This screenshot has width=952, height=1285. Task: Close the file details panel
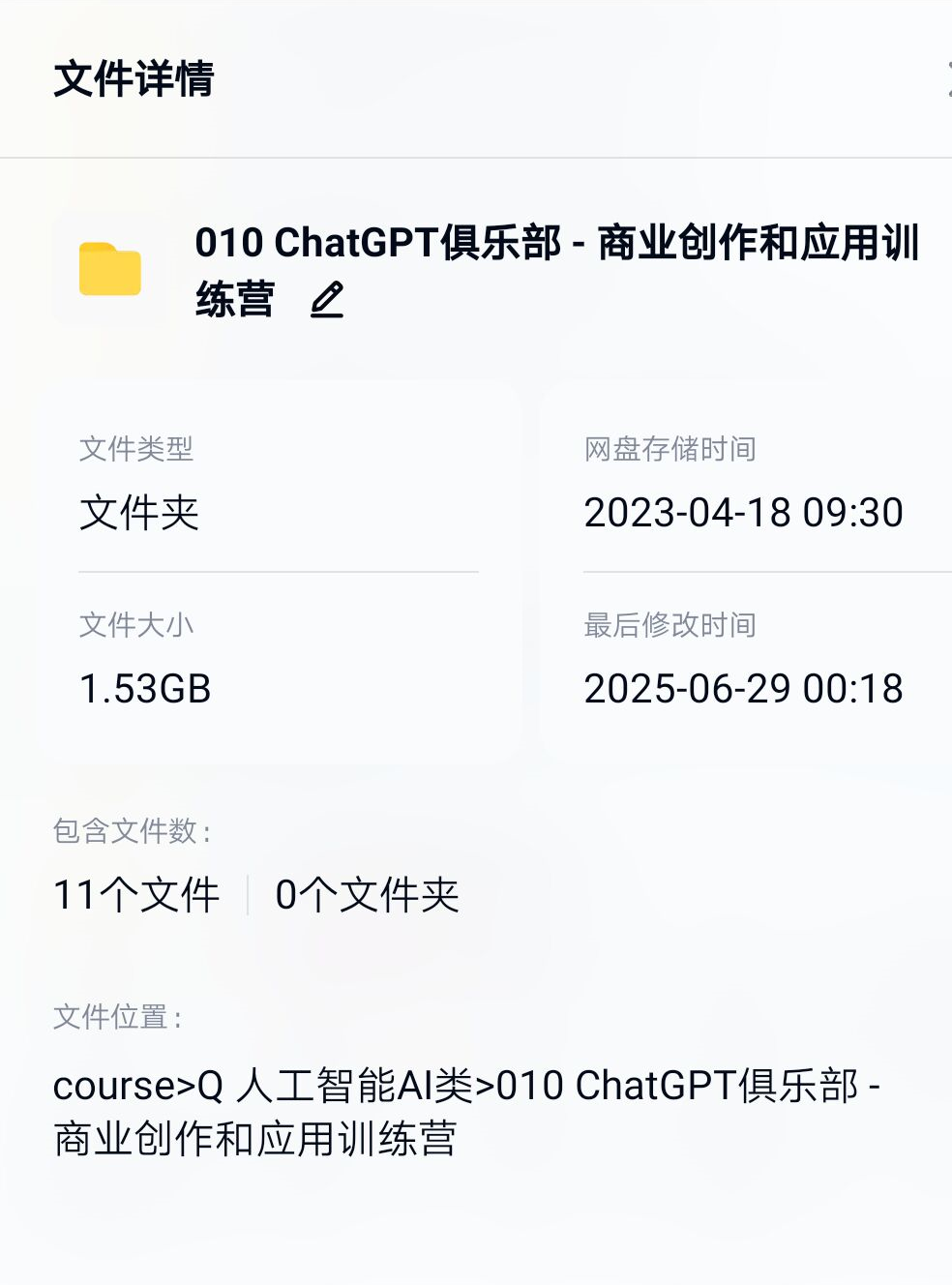click(947, 78)
